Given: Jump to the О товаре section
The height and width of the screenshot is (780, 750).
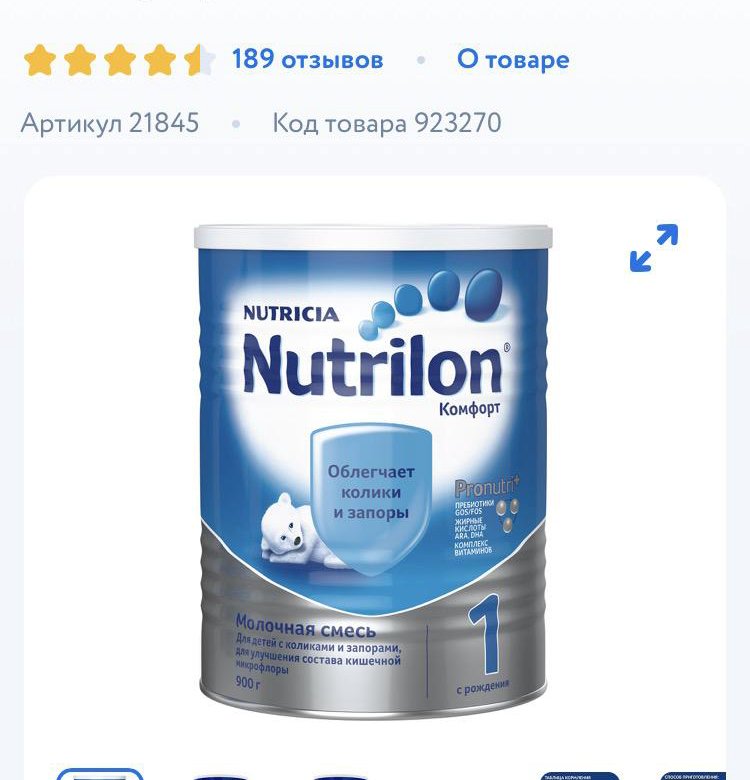Looking at the screenshot, I should [x=512, y=59].
